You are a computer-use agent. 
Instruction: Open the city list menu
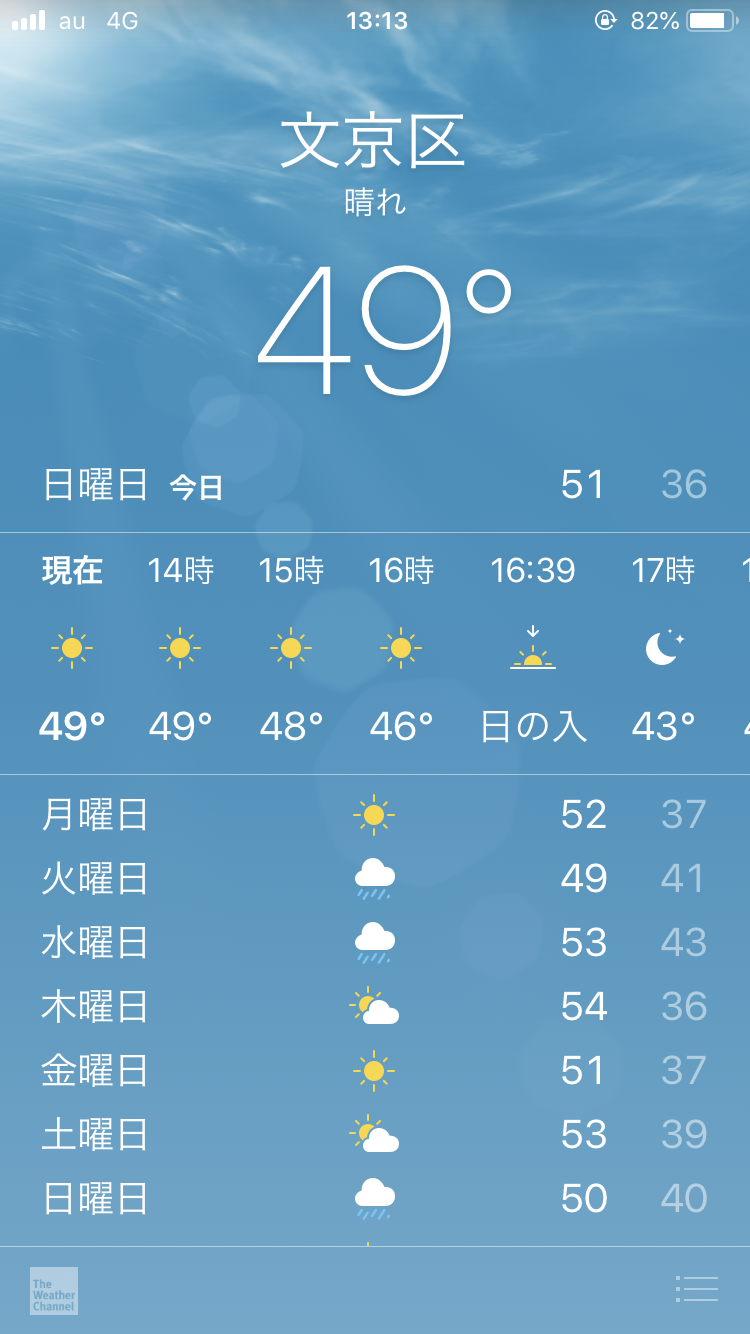coord(696,1289)
